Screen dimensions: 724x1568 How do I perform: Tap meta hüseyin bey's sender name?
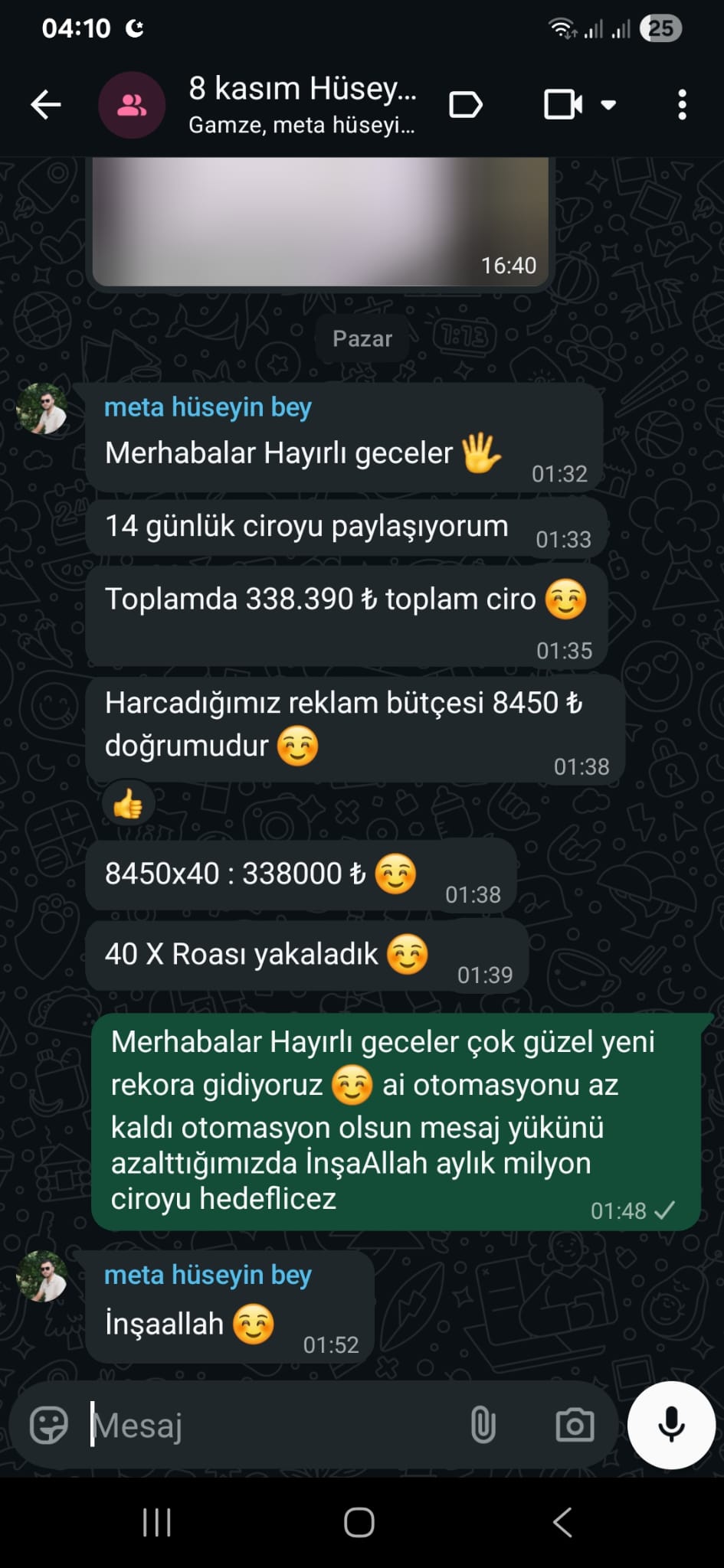208,407
